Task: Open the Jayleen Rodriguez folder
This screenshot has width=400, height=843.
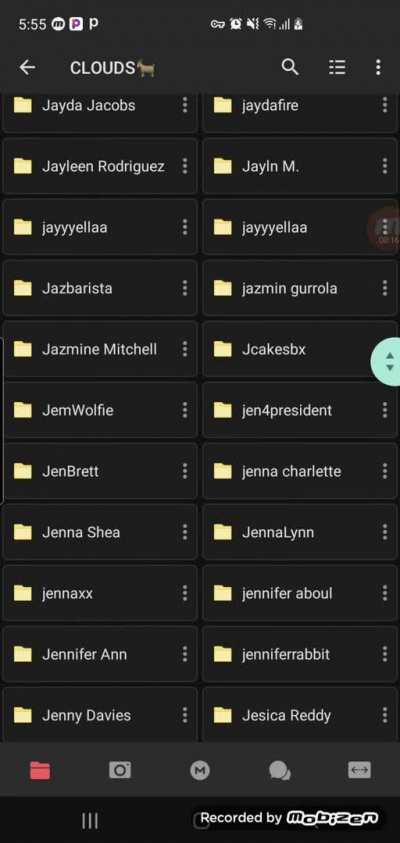Action: (x=100, y=166)
